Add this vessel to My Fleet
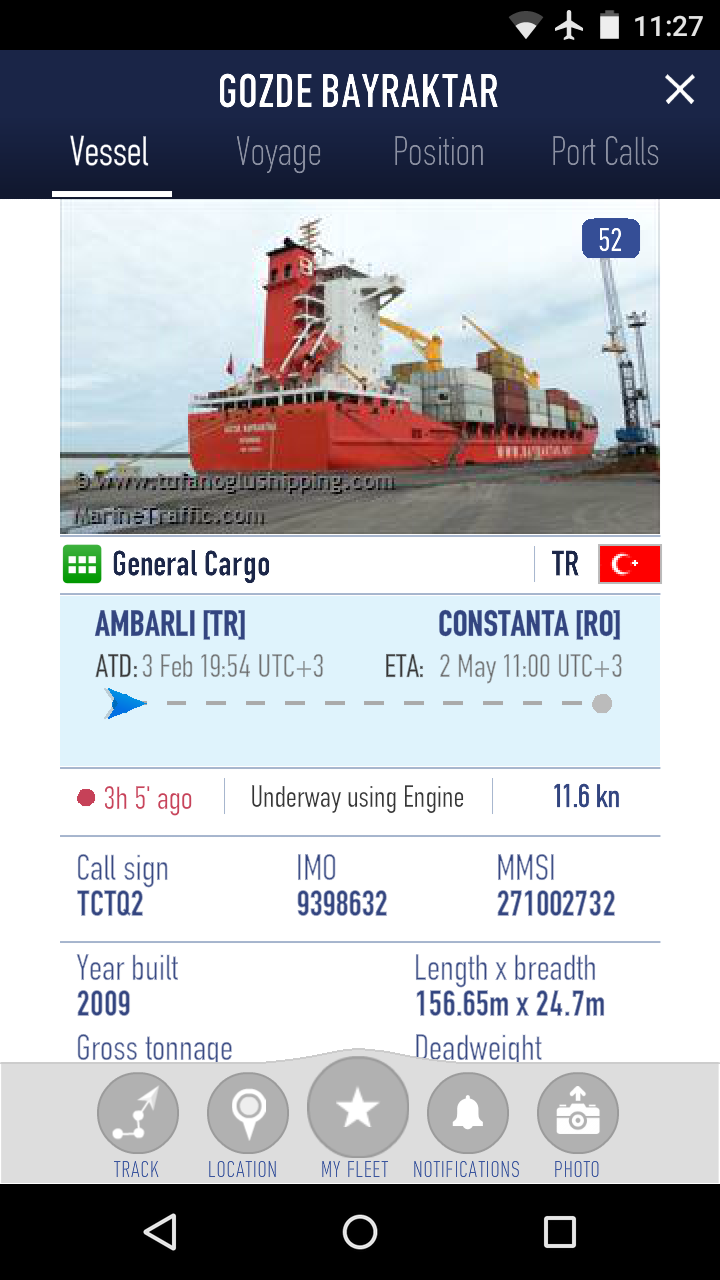 tap(357, 1108)
